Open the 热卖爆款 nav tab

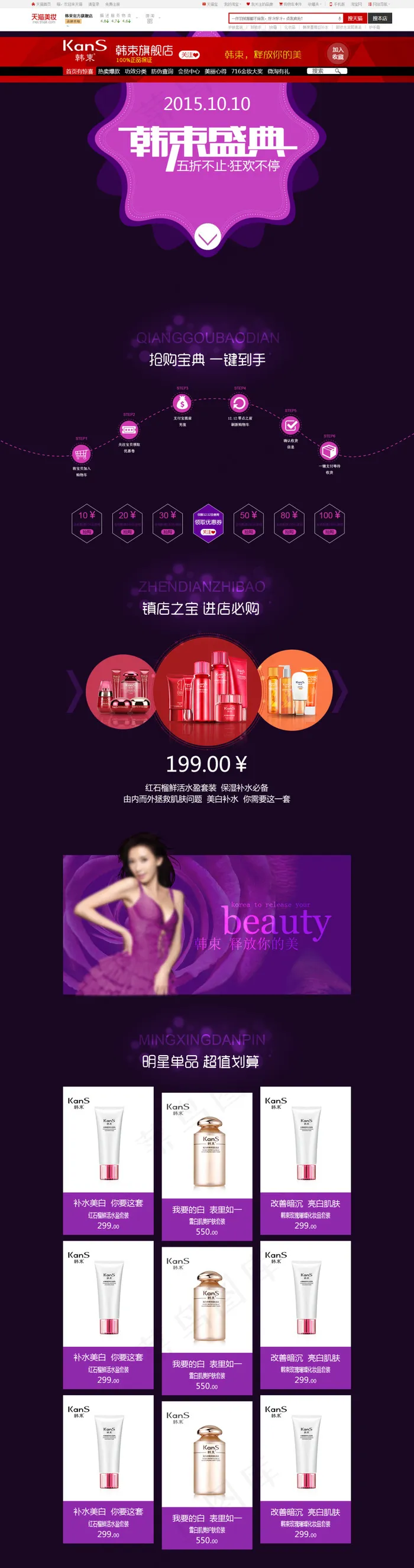(x=109, y=71)
